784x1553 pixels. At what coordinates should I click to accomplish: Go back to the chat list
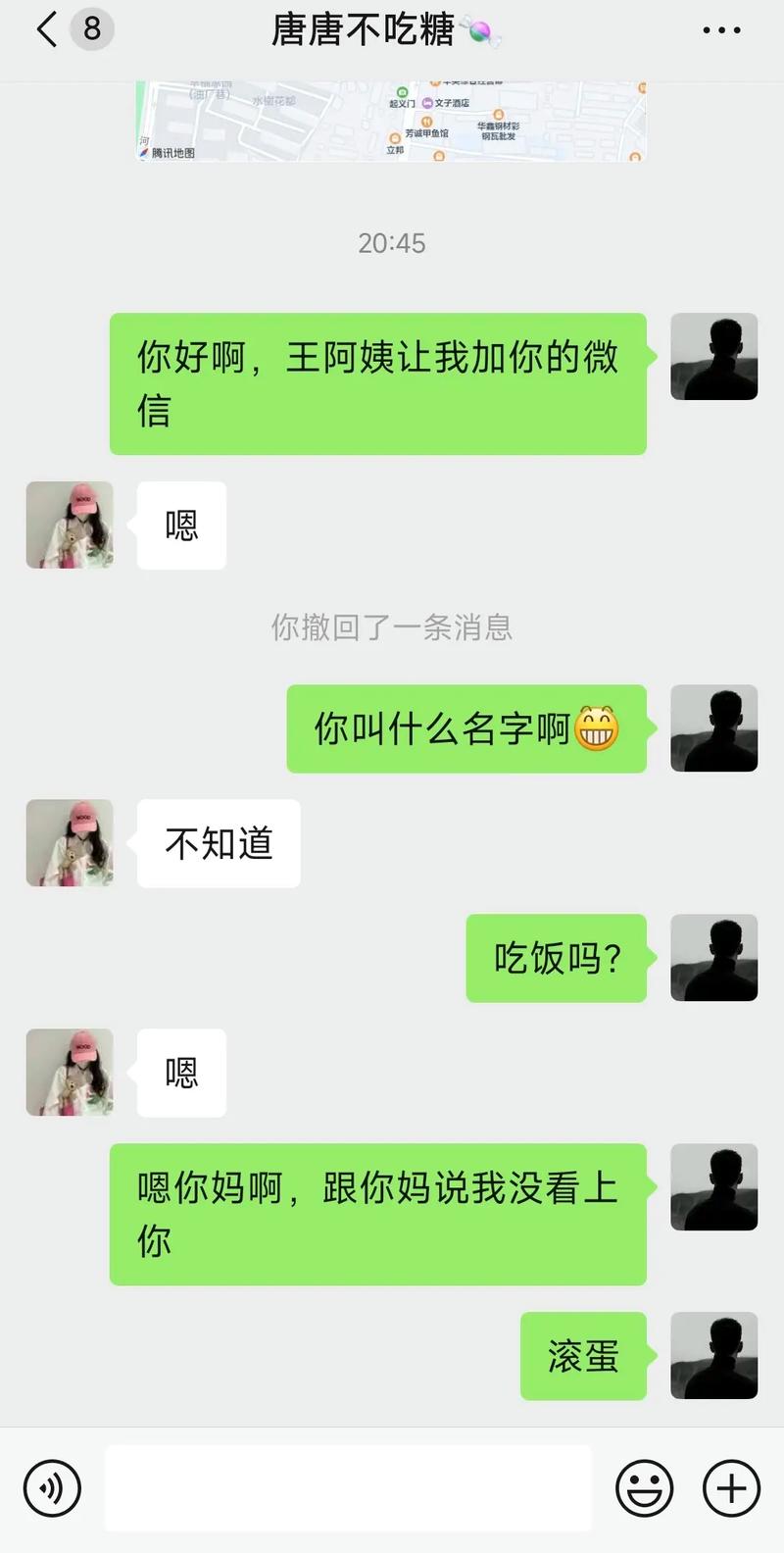(47, 29)
